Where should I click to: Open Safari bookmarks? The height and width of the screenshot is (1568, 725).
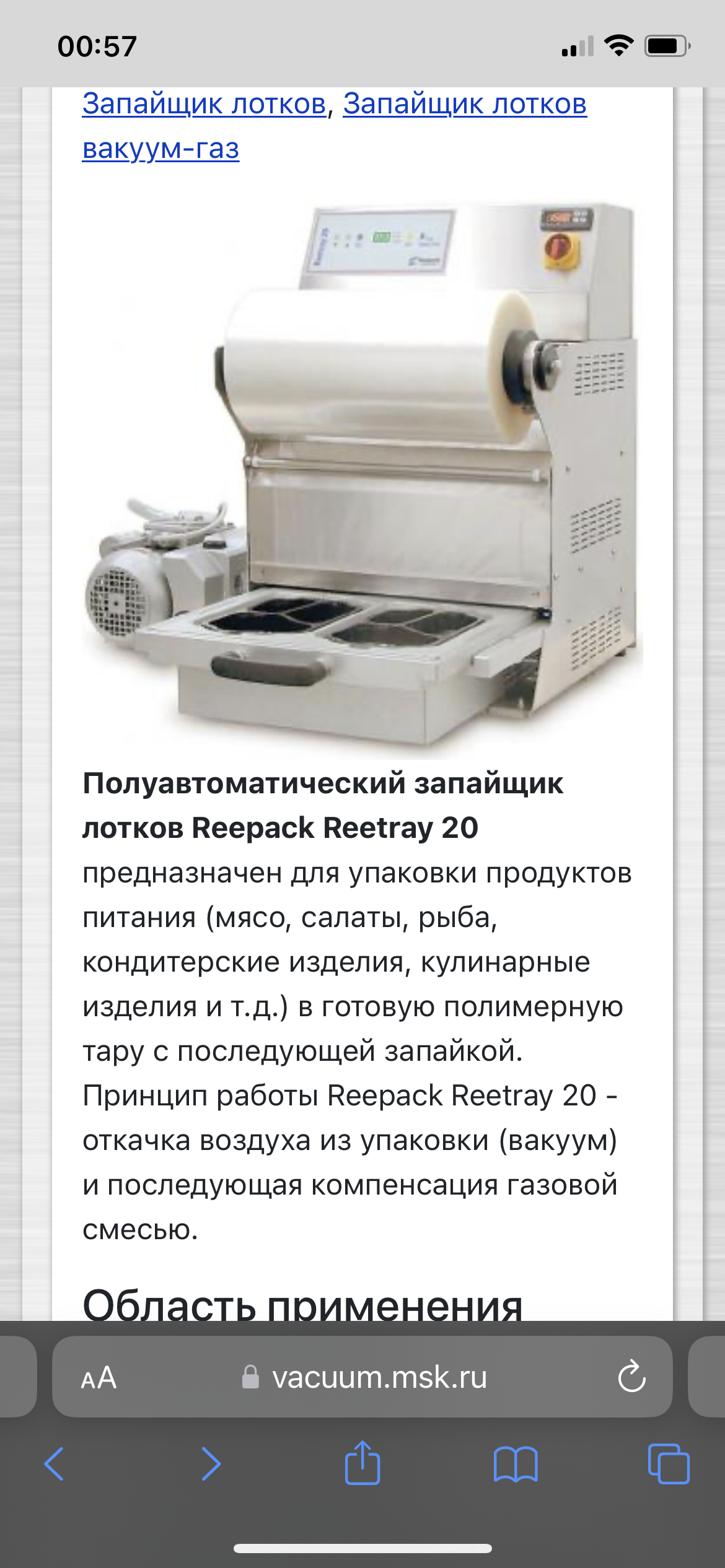tap(516, 1464)
